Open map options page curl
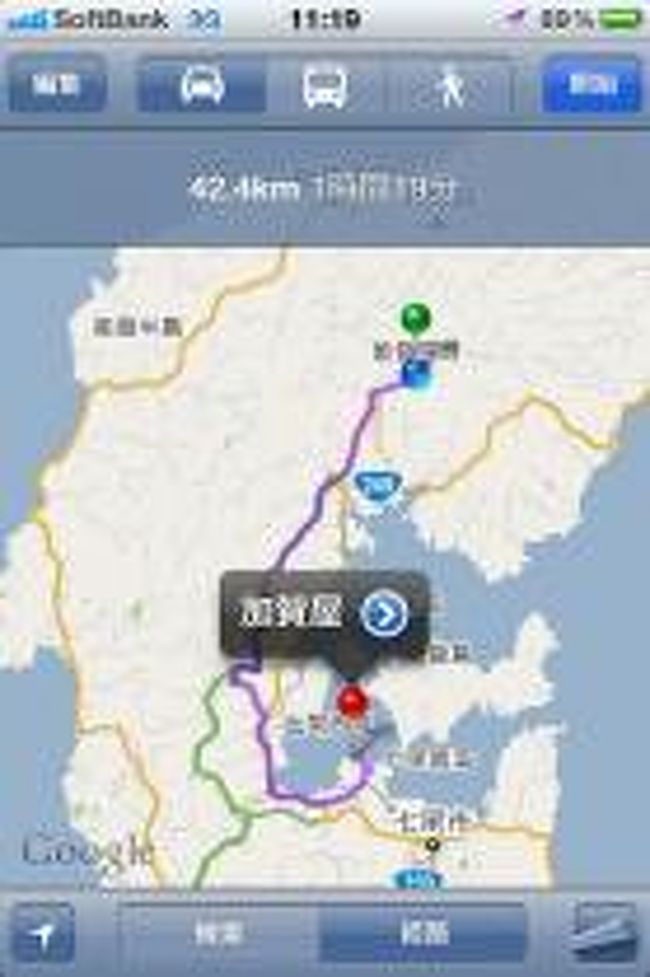This screenshot has width=650, height=977. tap(603, 932)
